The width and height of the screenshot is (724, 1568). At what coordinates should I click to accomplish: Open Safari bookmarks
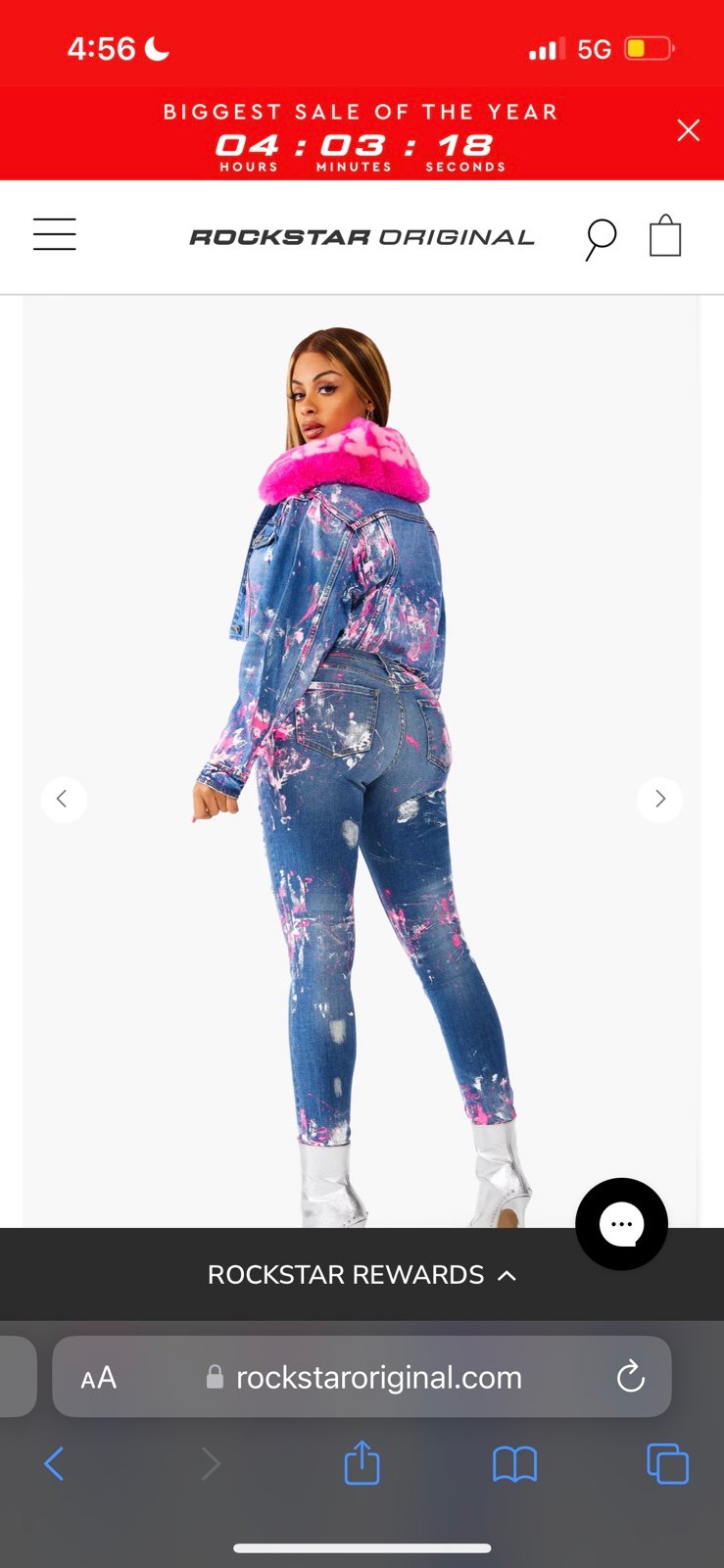tap(514, 1464)
